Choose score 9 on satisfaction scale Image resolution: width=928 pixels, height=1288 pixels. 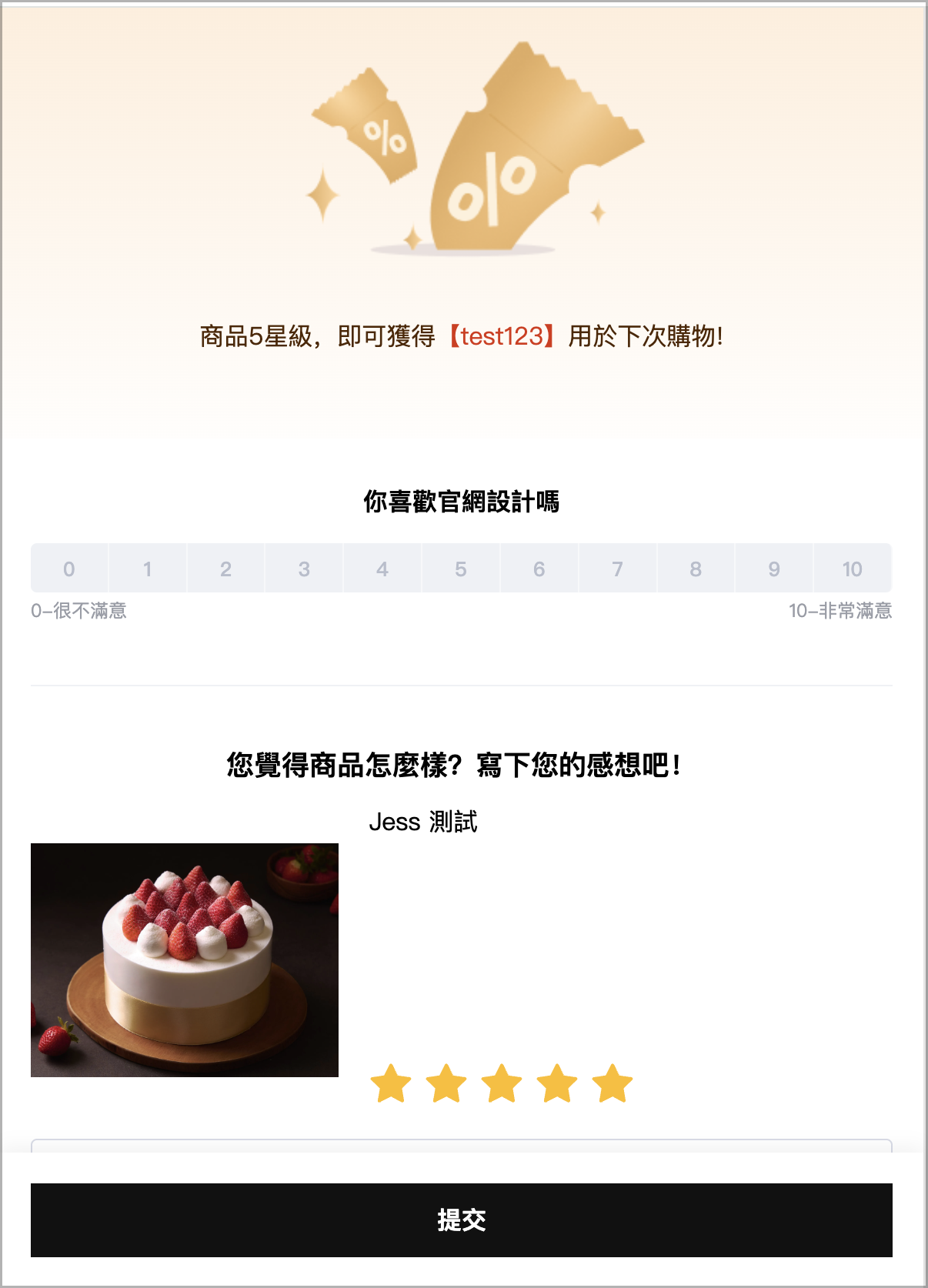coord(774,569)
